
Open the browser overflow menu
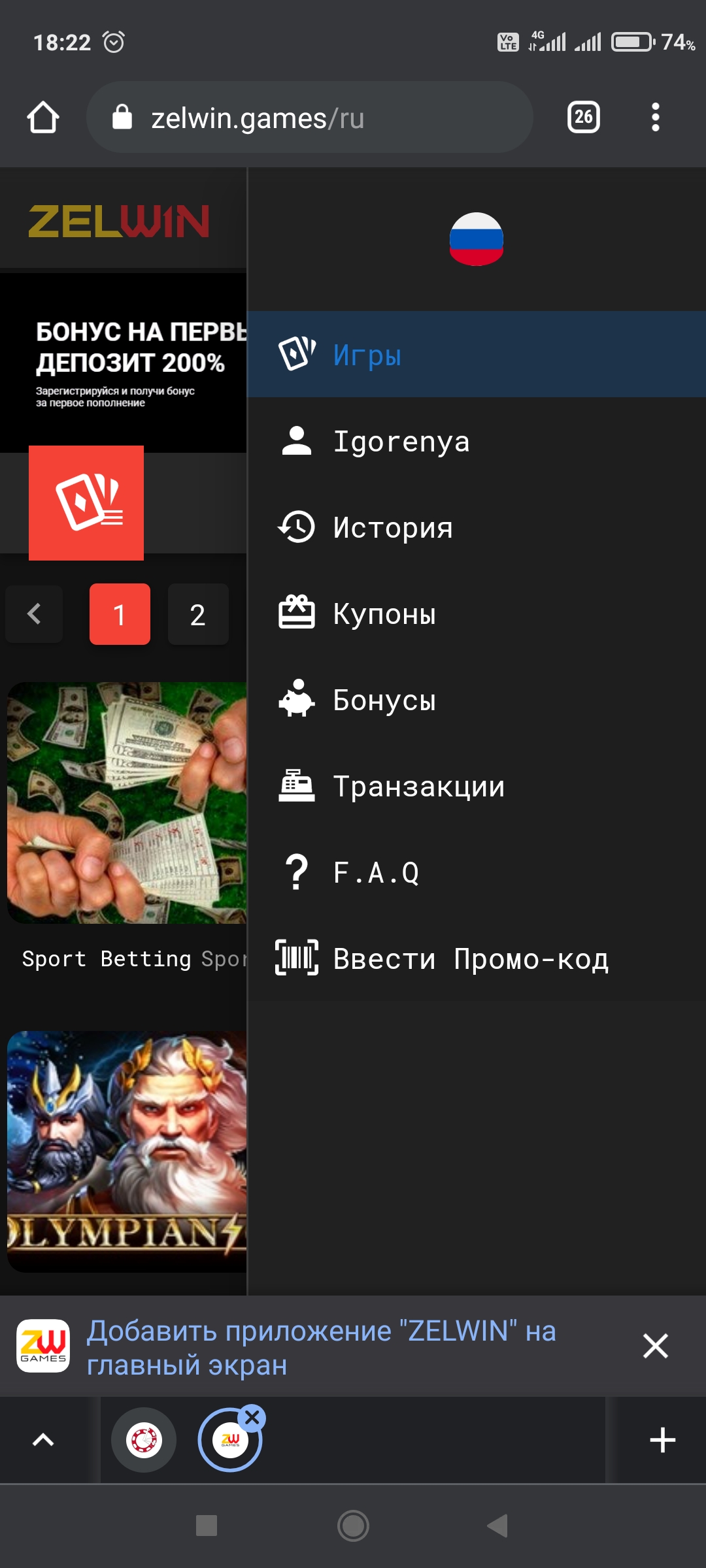tap(655, 118)
